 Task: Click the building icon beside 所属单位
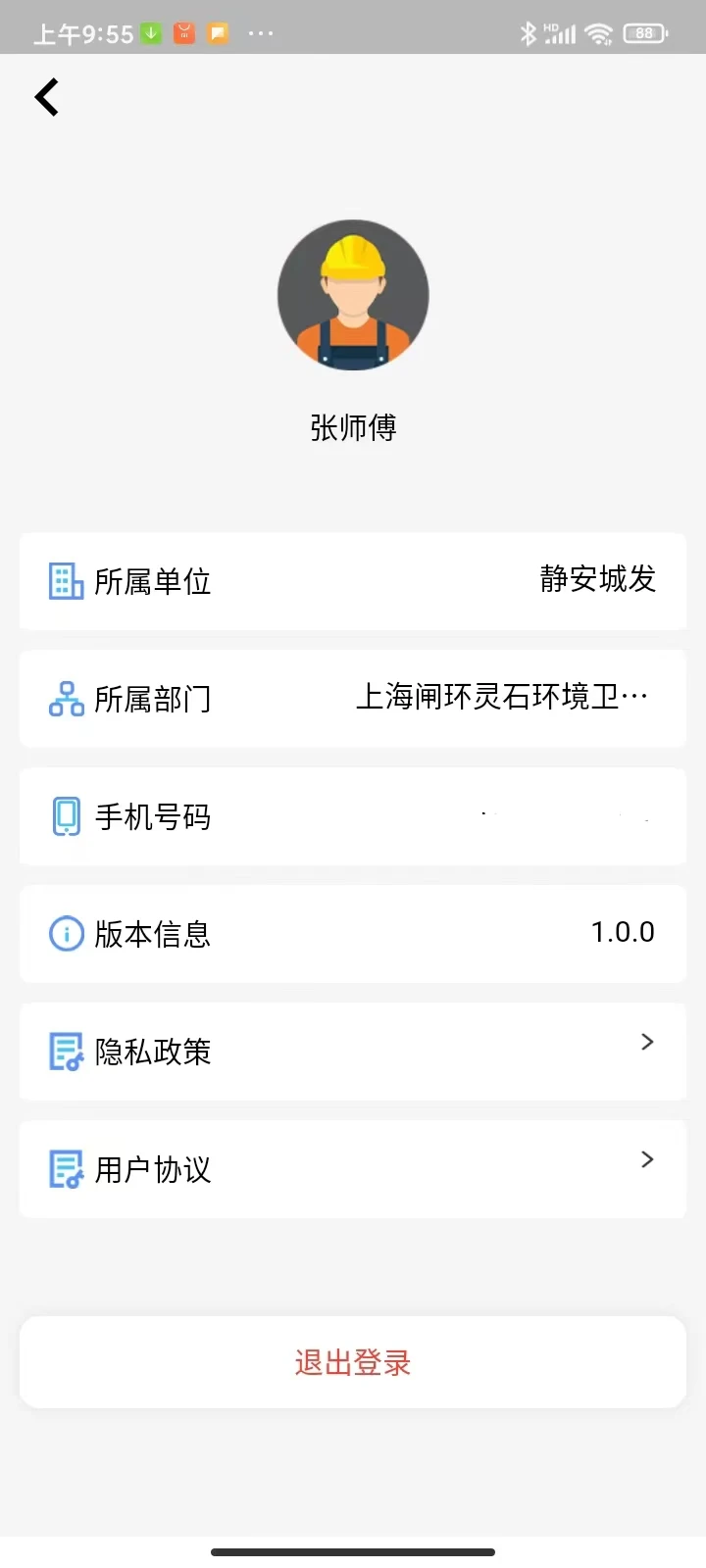(64, 581)
